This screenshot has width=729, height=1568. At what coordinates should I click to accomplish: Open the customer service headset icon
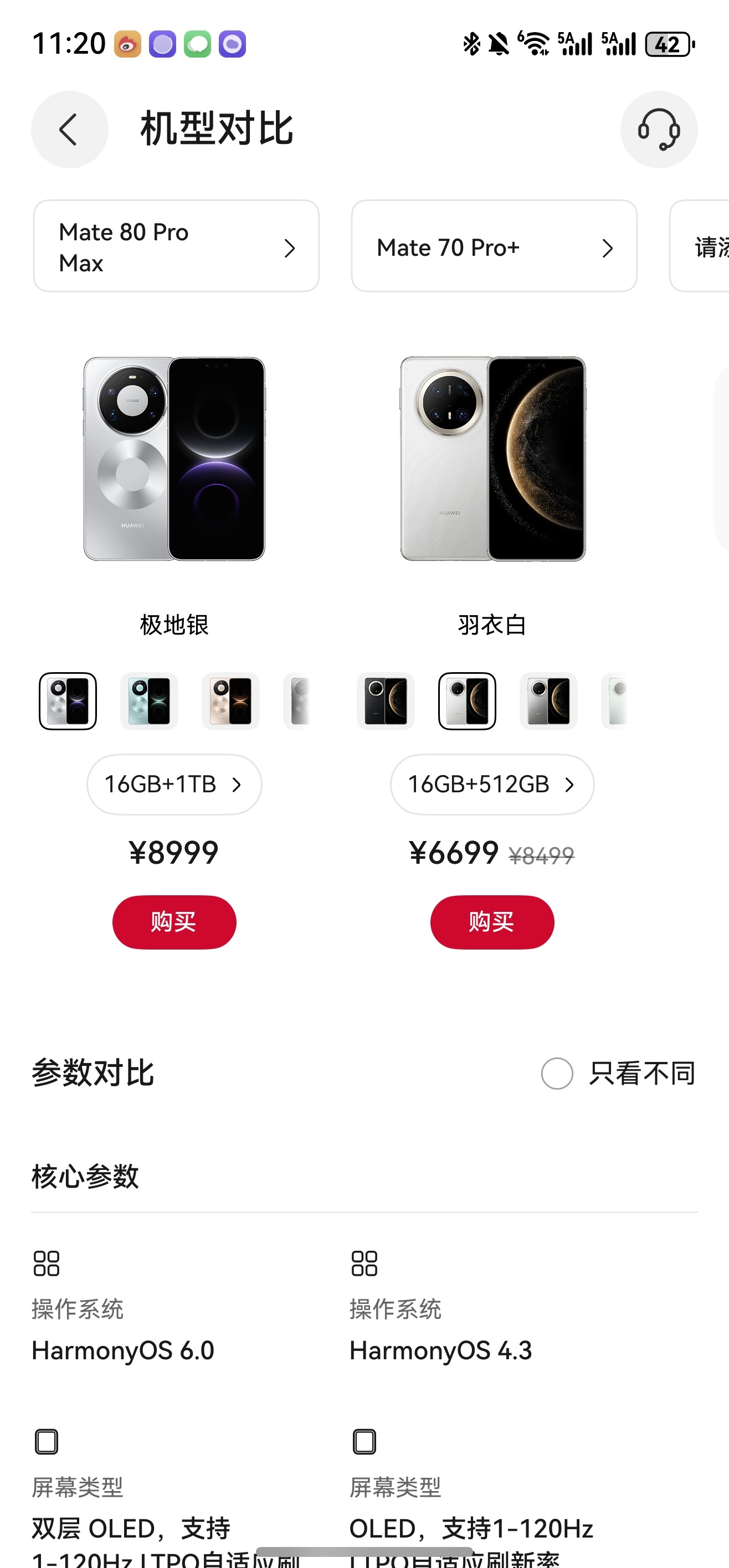pos(660,129)
